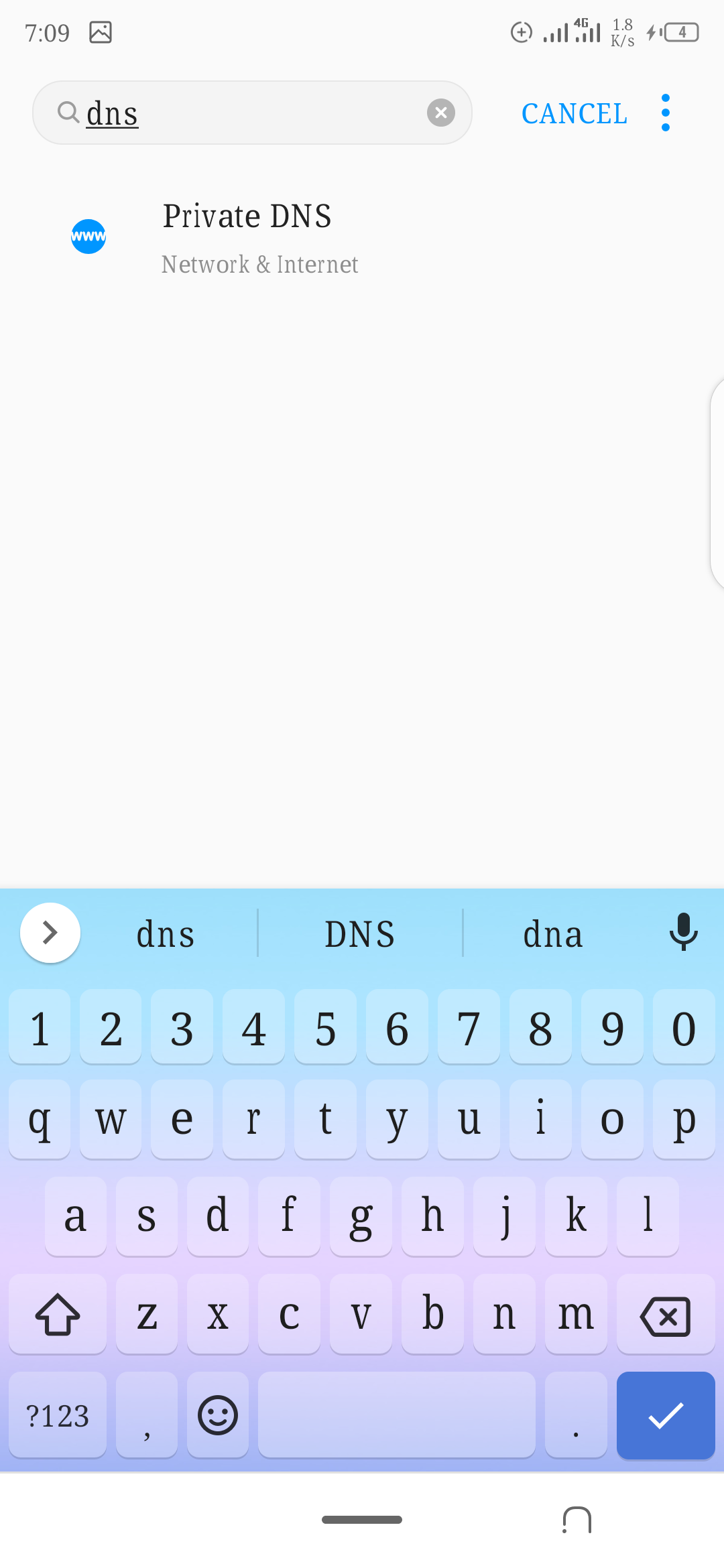Enable shift on the keyboard
The height and width of the screenshot is (1568, 724).
[x=58, y=1315]
